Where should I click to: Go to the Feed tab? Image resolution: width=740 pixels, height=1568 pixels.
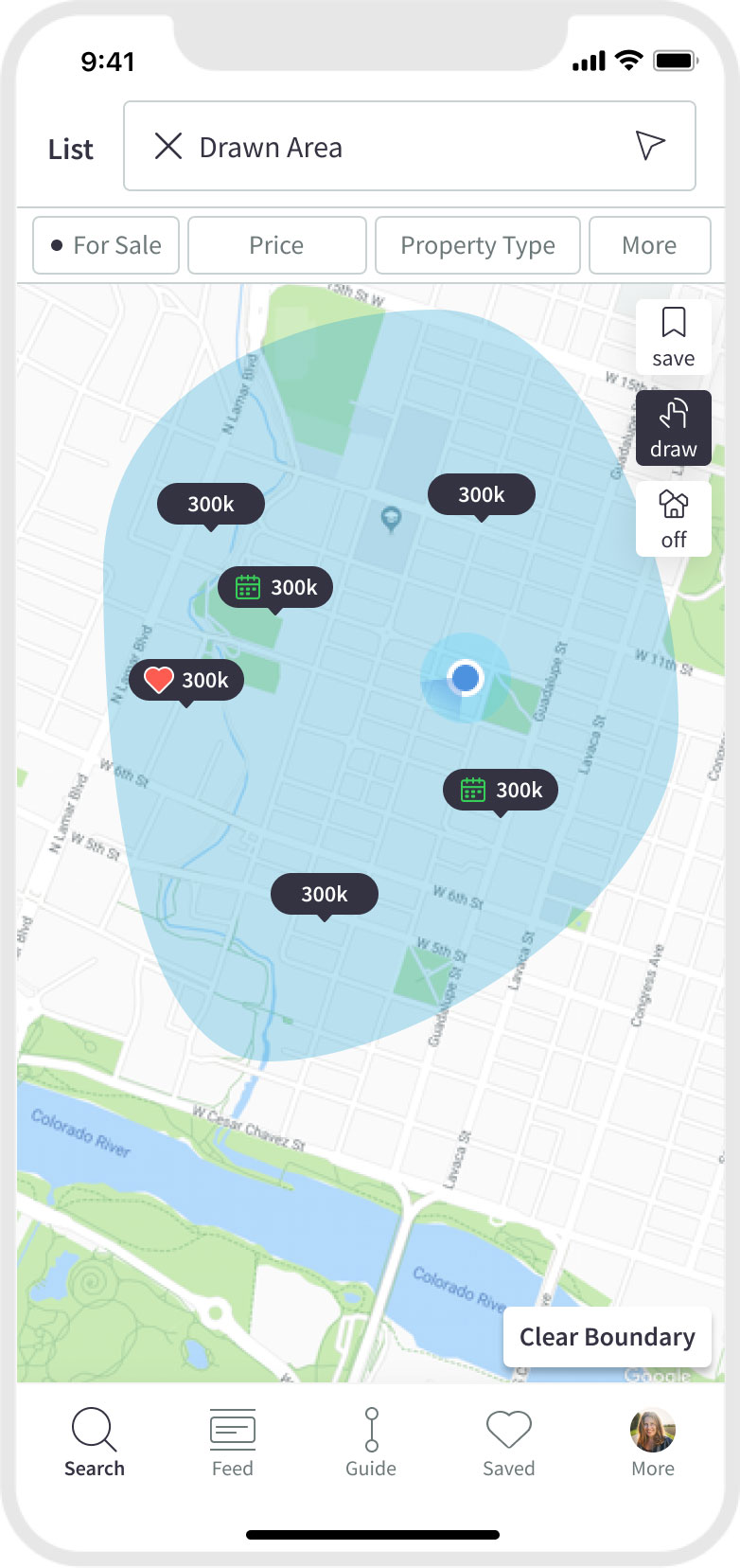[233, 1442]
